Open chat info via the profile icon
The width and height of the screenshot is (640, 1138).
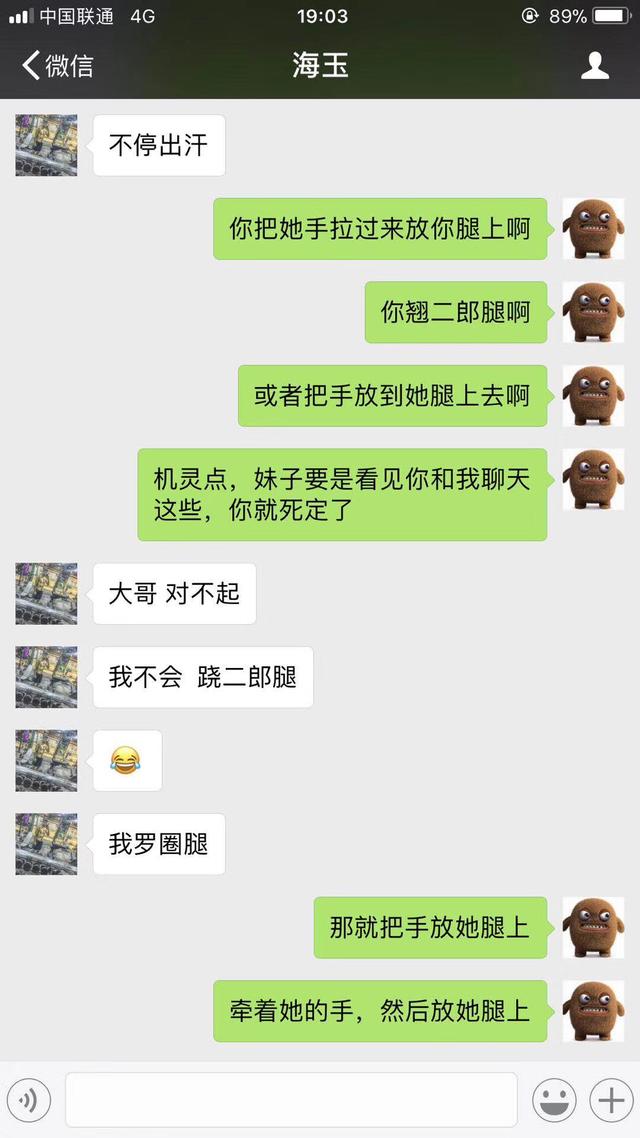click(x=595, y=66)
